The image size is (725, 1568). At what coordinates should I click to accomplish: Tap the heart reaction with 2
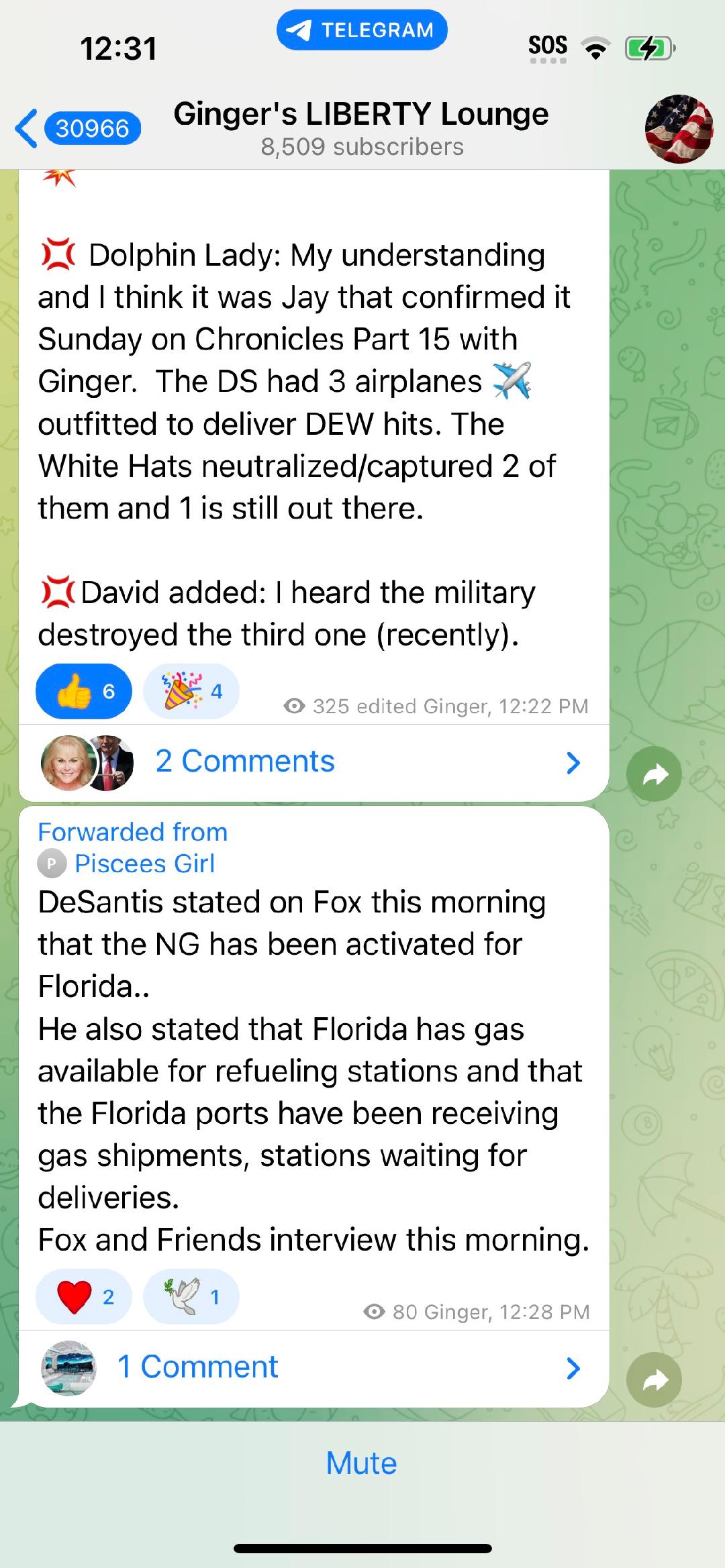click(x=84, y=1296)
